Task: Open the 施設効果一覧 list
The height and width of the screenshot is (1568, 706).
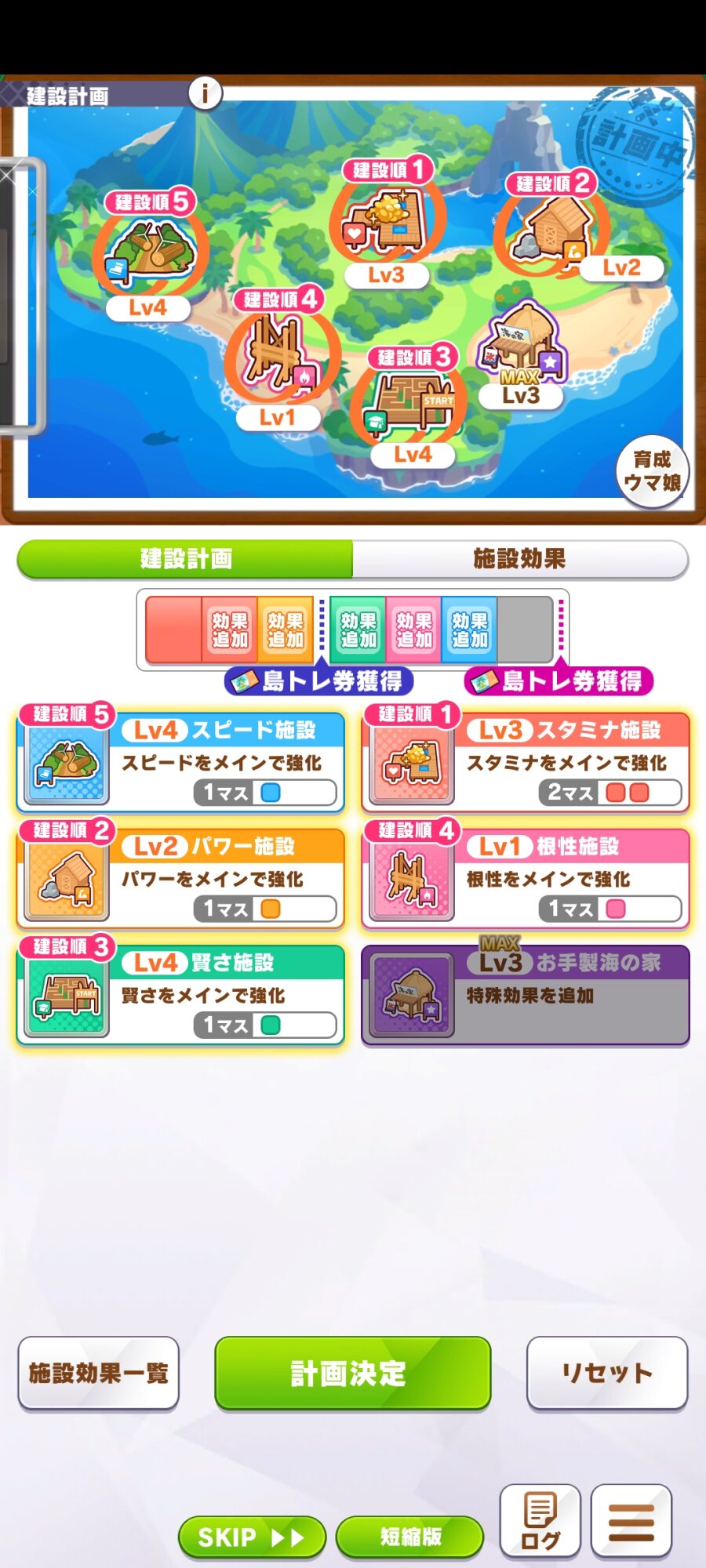Action: click(99, 1373)
